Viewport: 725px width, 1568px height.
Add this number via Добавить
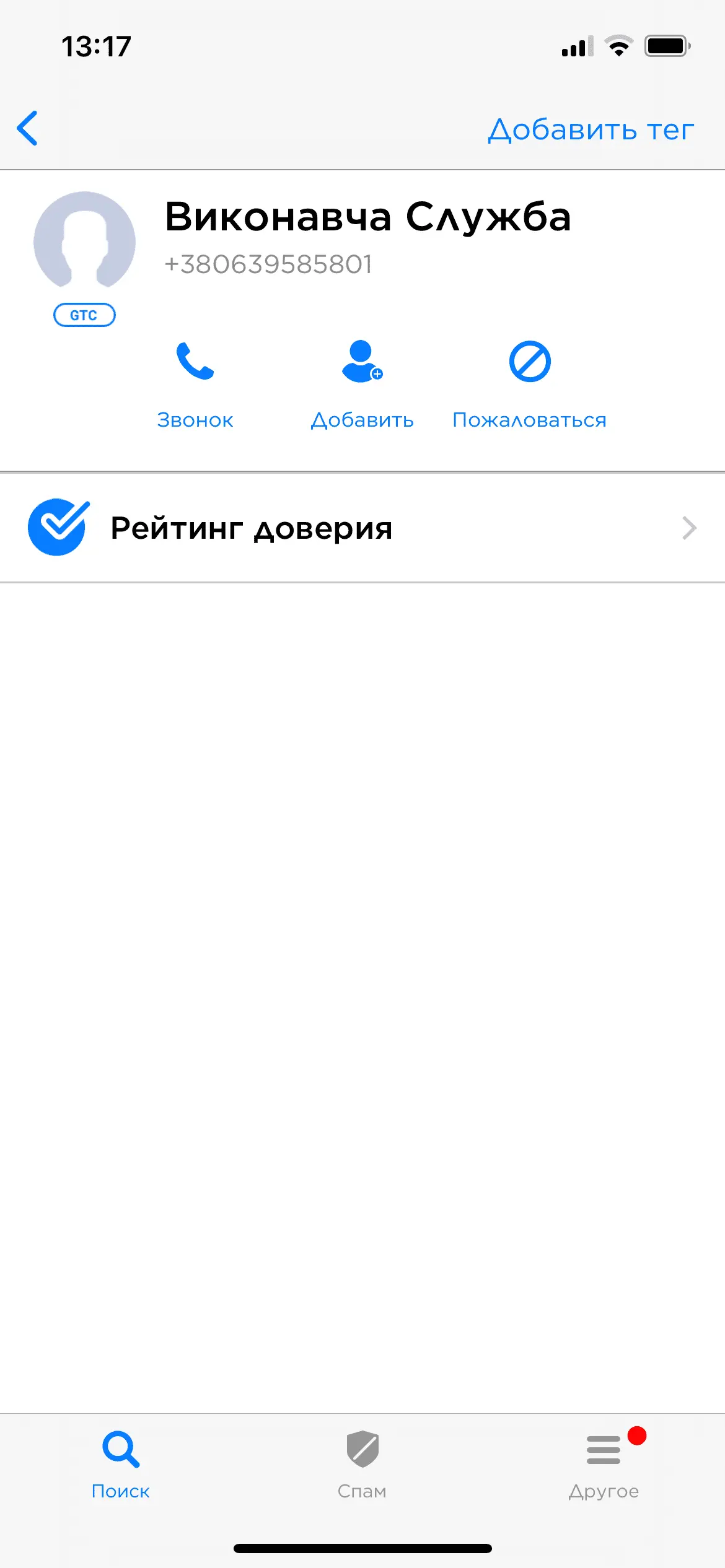[362, 384]
